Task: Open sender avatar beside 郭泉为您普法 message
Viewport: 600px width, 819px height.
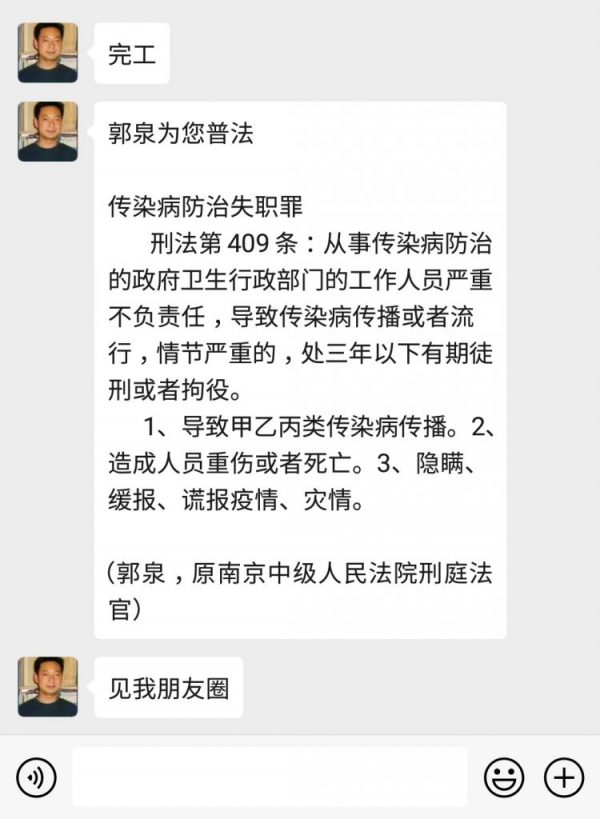Action: click(47, 131)
